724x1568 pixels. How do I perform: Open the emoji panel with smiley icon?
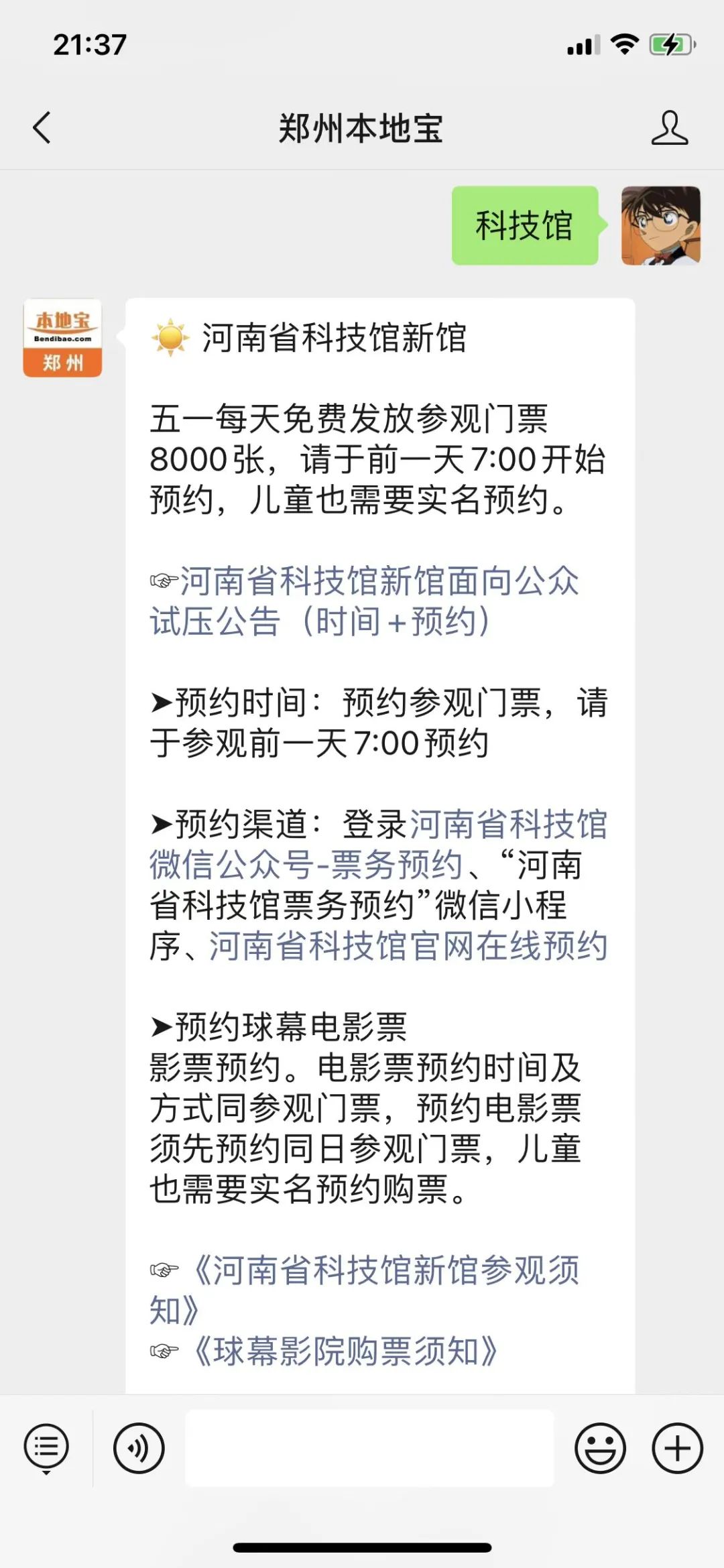[602, 1448]
